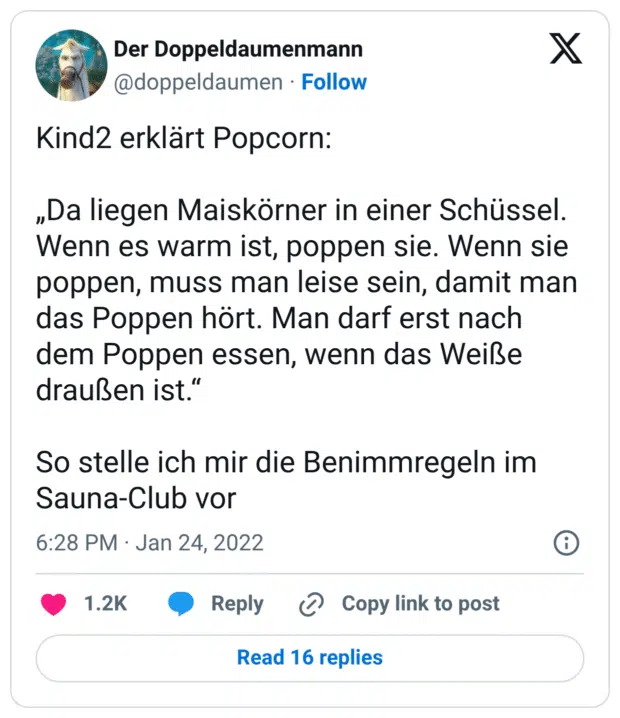This screenshot has width=620, height=718.
Task: Open Der Doppeldaumenmann's profile picture
Action: 71,65
